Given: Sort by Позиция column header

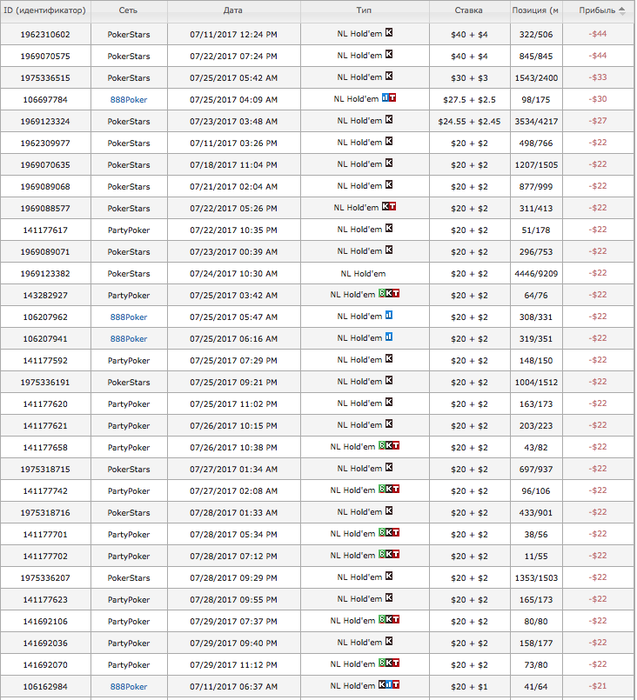Looking at the screenshot, I should click(x=536, y=11).
